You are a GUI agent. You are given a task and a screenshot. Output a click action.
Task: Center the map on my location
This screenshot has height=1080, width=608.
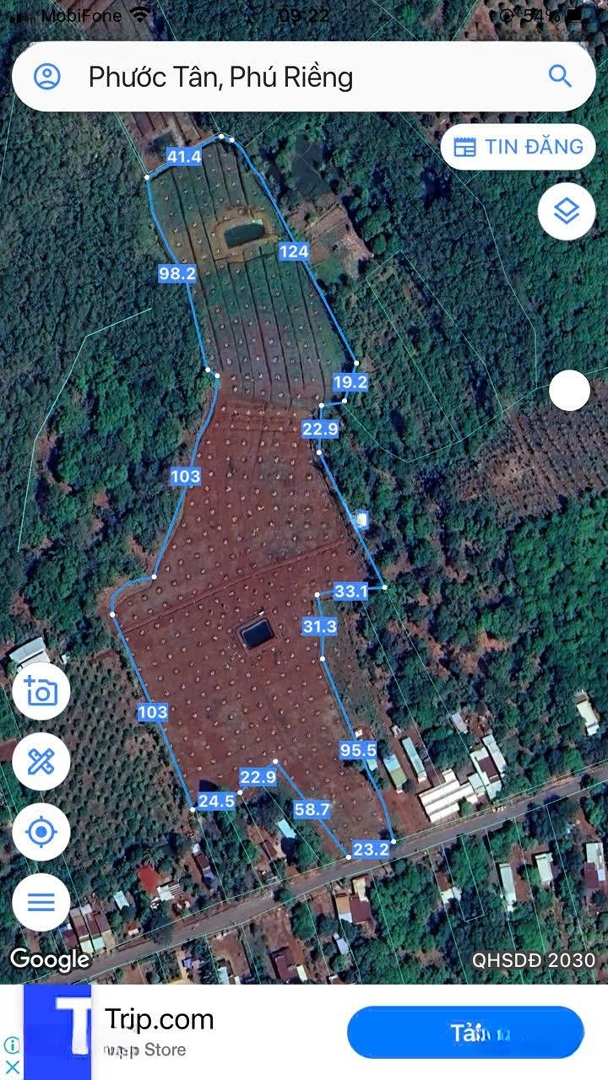pyautogui.click(x=41, y=832)
